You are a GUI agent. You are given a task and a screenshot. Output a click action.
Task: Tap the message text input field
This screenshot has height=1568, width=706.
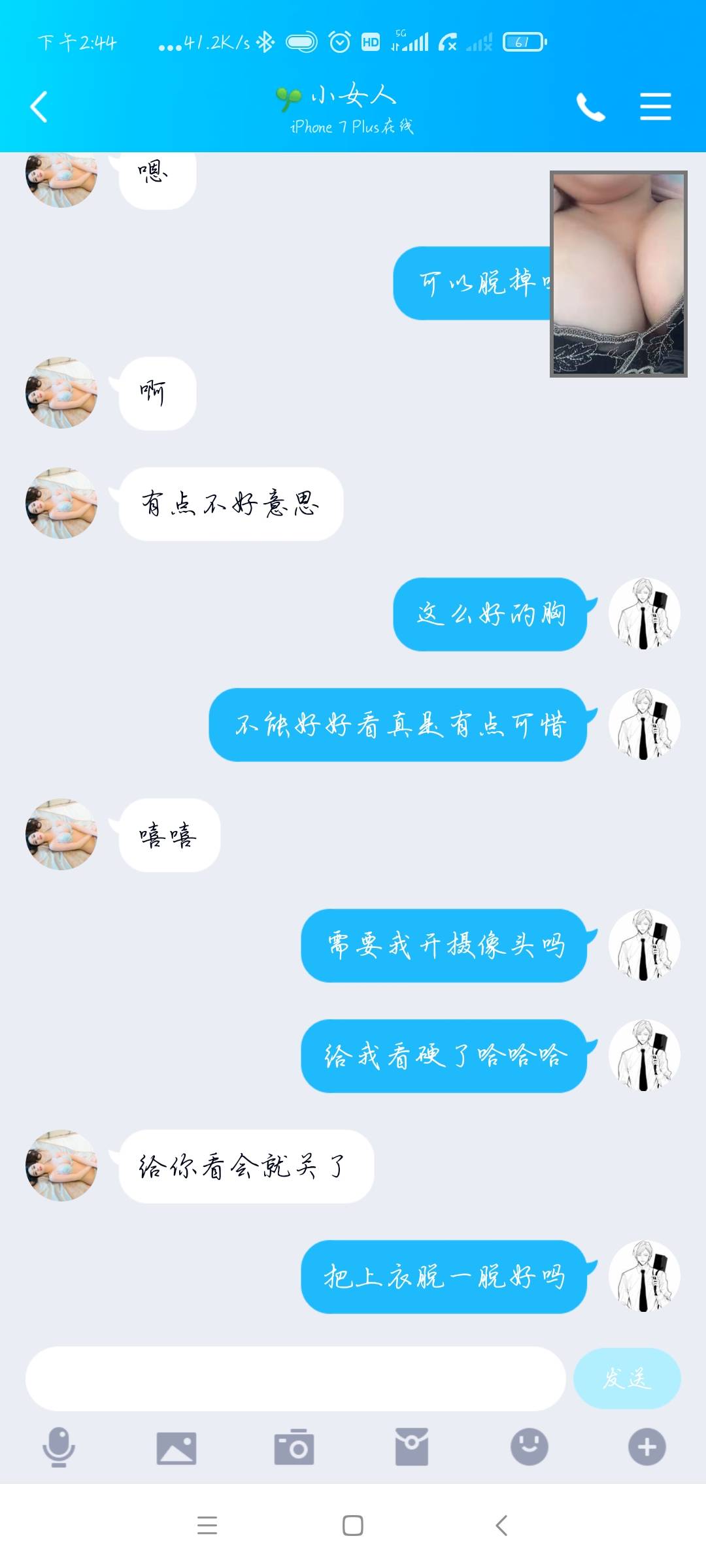click(x=295, y=1379)
